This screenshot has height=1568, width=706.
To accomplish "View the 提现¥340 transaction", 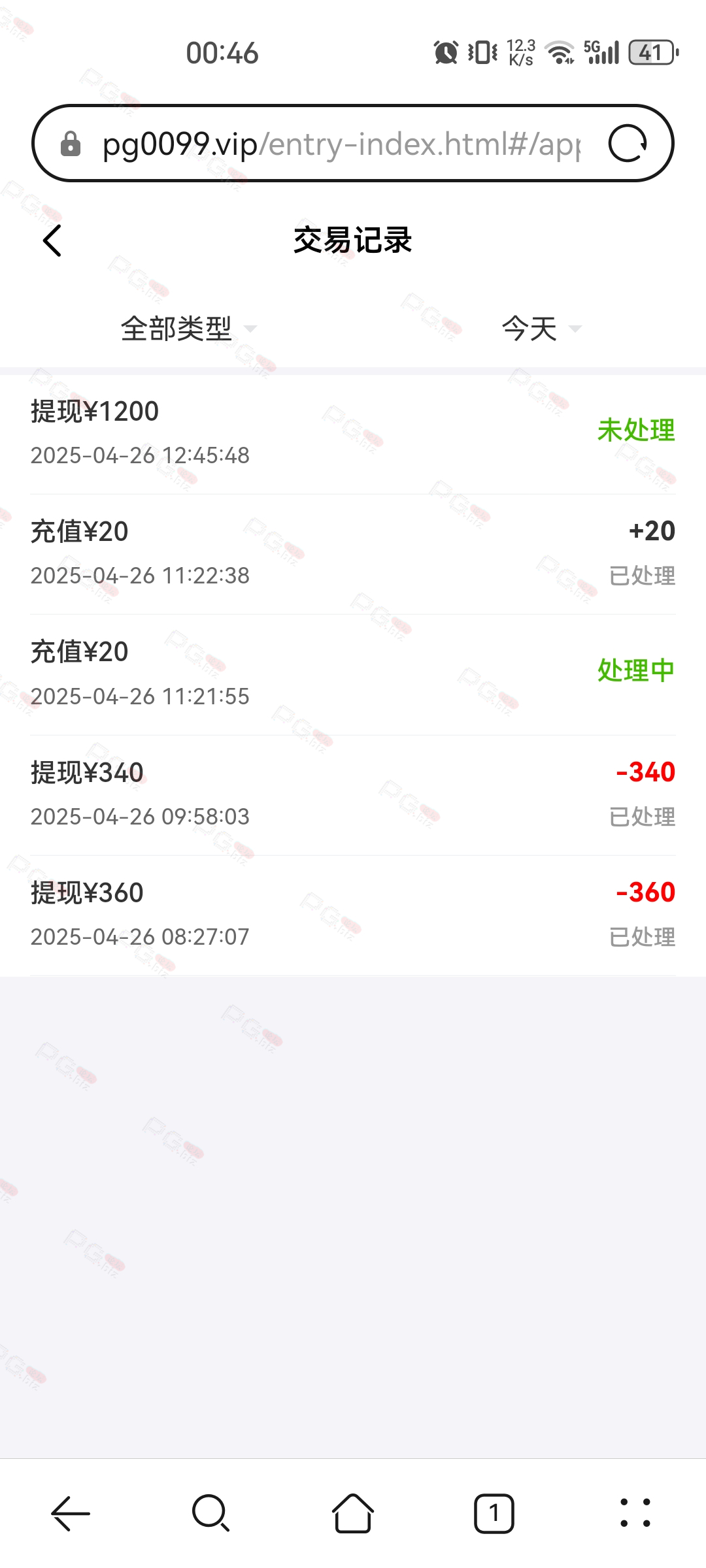I will [x=353, y=794].
